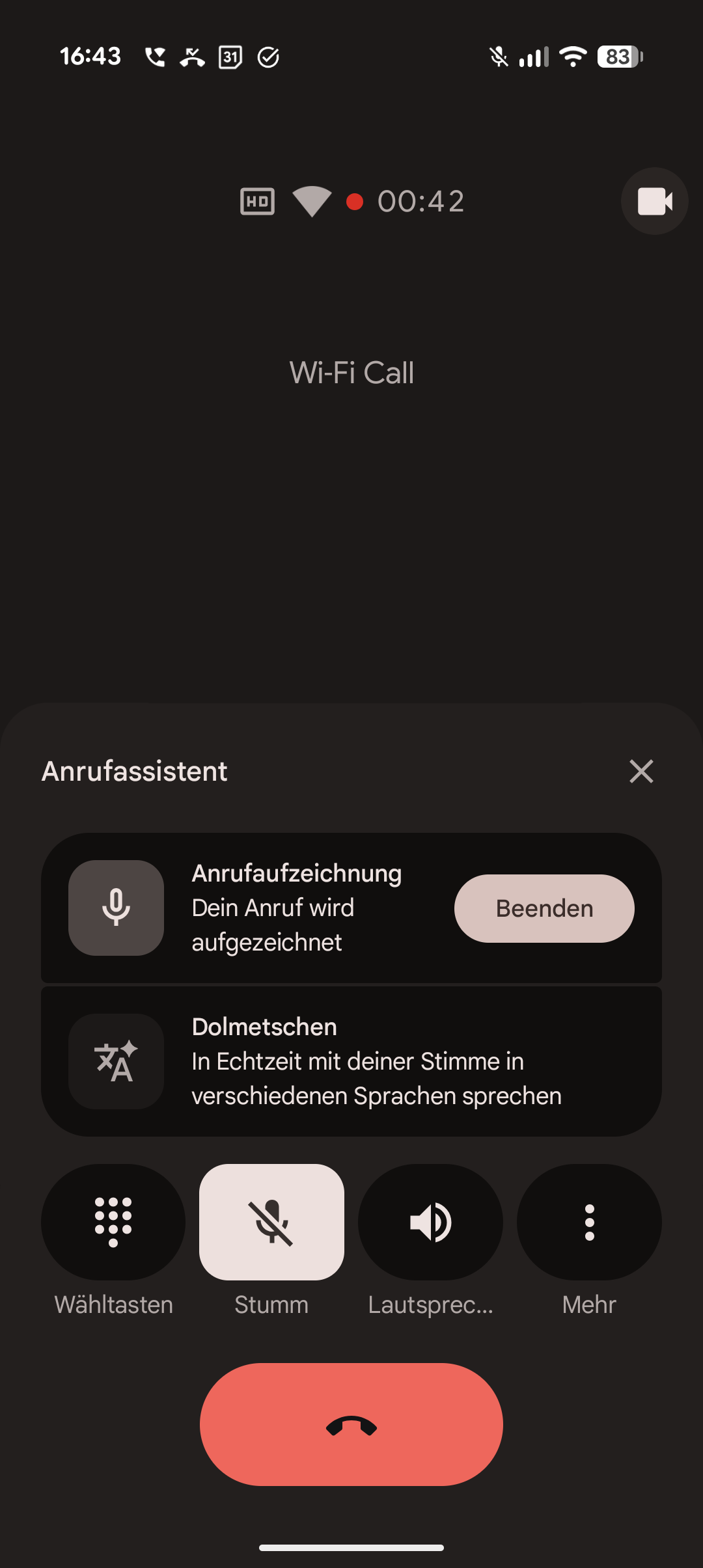Open the Dolmetschen live translation option

point(351,1061)
